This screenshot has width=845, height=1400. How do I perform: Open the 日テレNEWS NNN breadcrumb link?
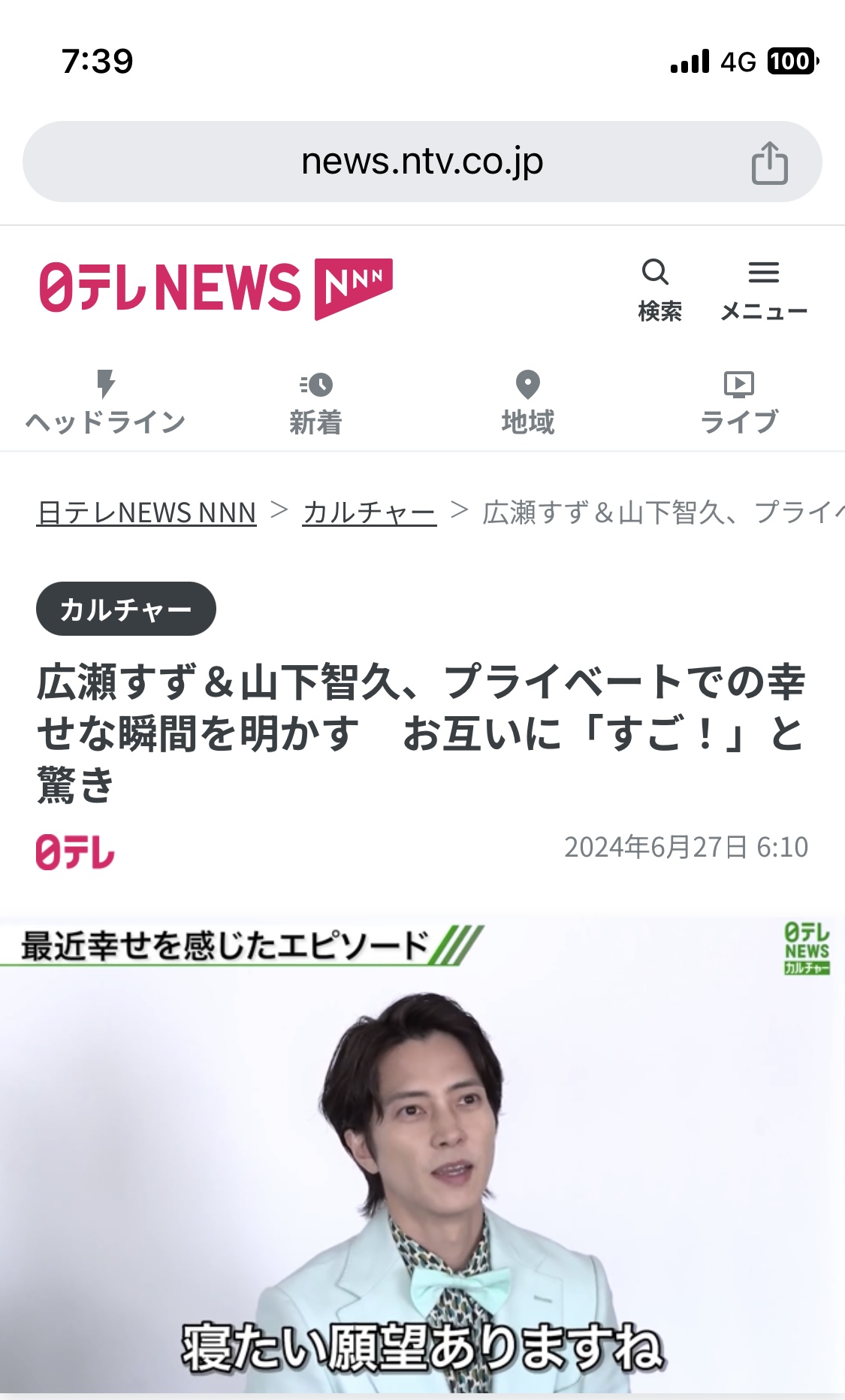click(x=146, y=513)
